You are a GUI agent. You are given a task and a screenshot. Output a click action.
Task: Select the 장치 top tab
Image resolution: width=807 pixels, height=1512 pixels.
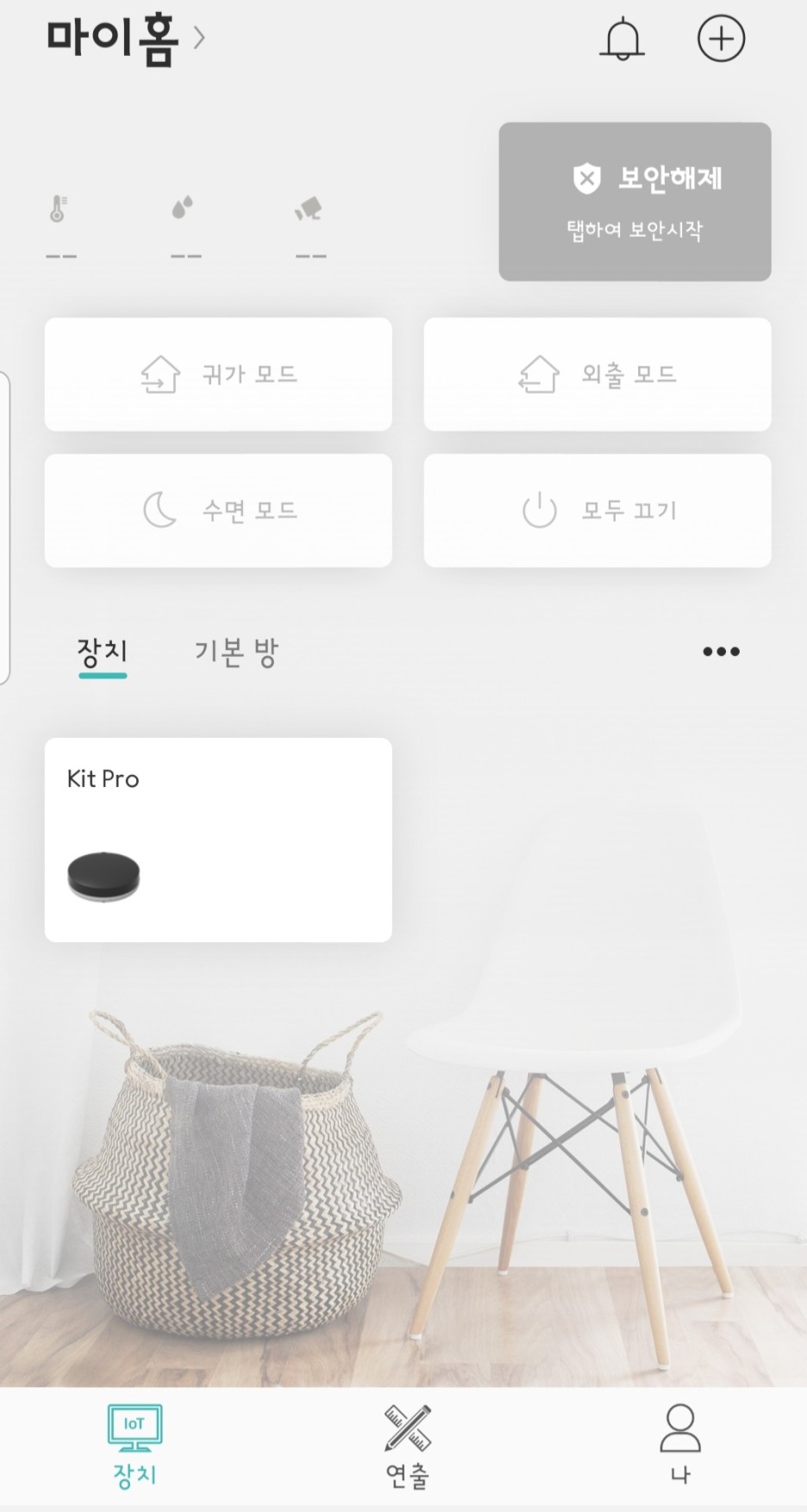pos(103,653)
